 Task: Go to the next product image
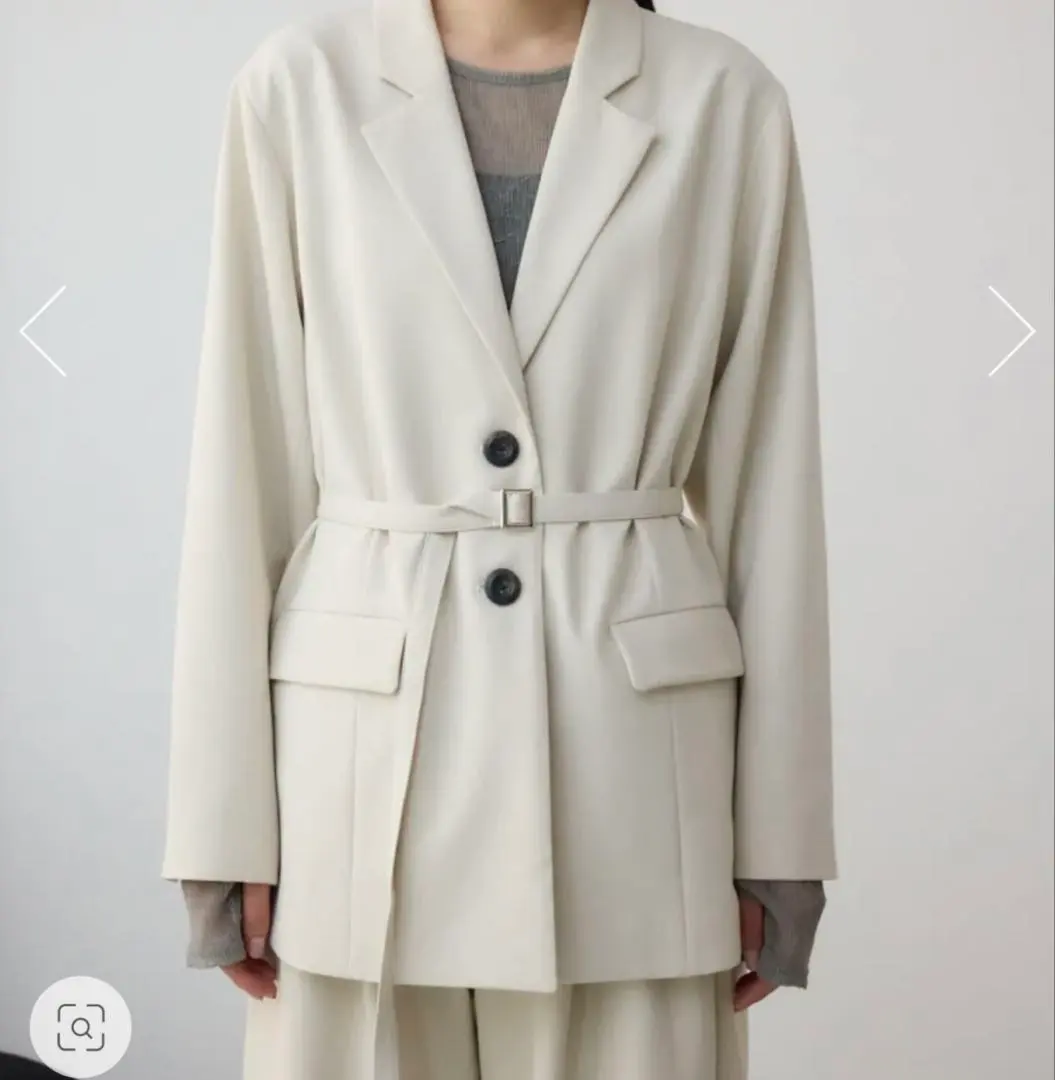point(1010,331)
